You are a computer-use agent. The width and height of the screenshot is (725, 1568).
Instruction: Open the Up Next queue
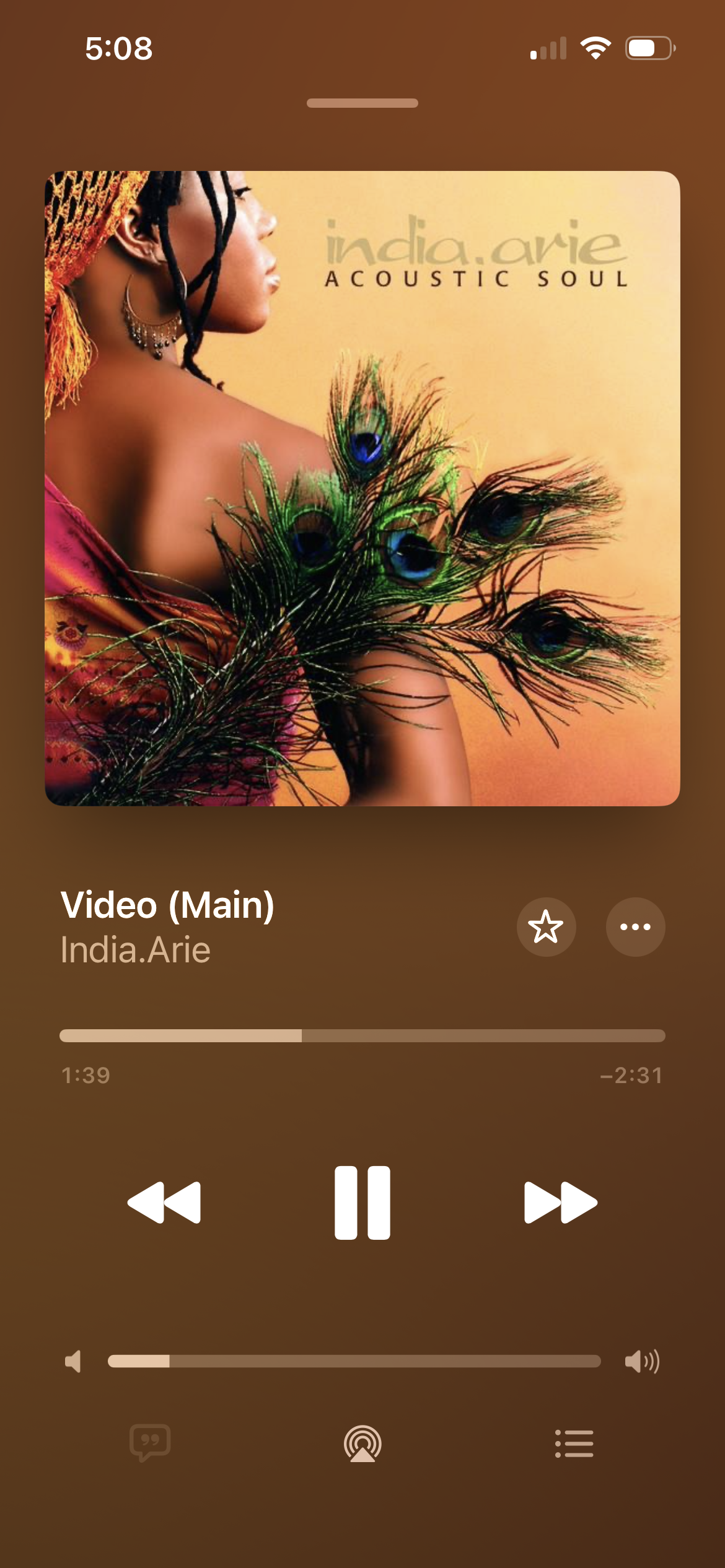pyautogui.click(x=574, y=1443)
